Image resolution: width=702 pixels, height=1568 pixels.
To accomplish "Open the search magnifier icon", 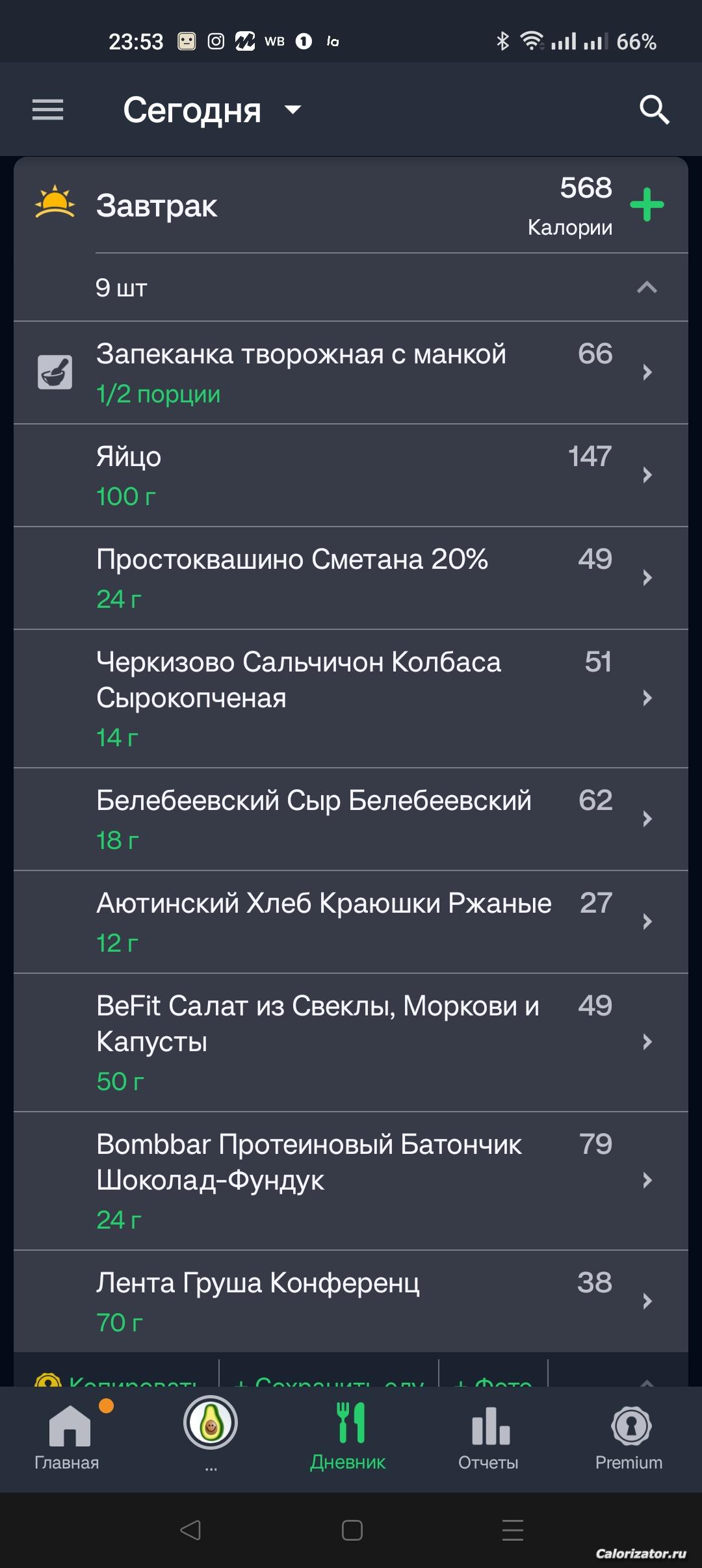I will point(654,110).
